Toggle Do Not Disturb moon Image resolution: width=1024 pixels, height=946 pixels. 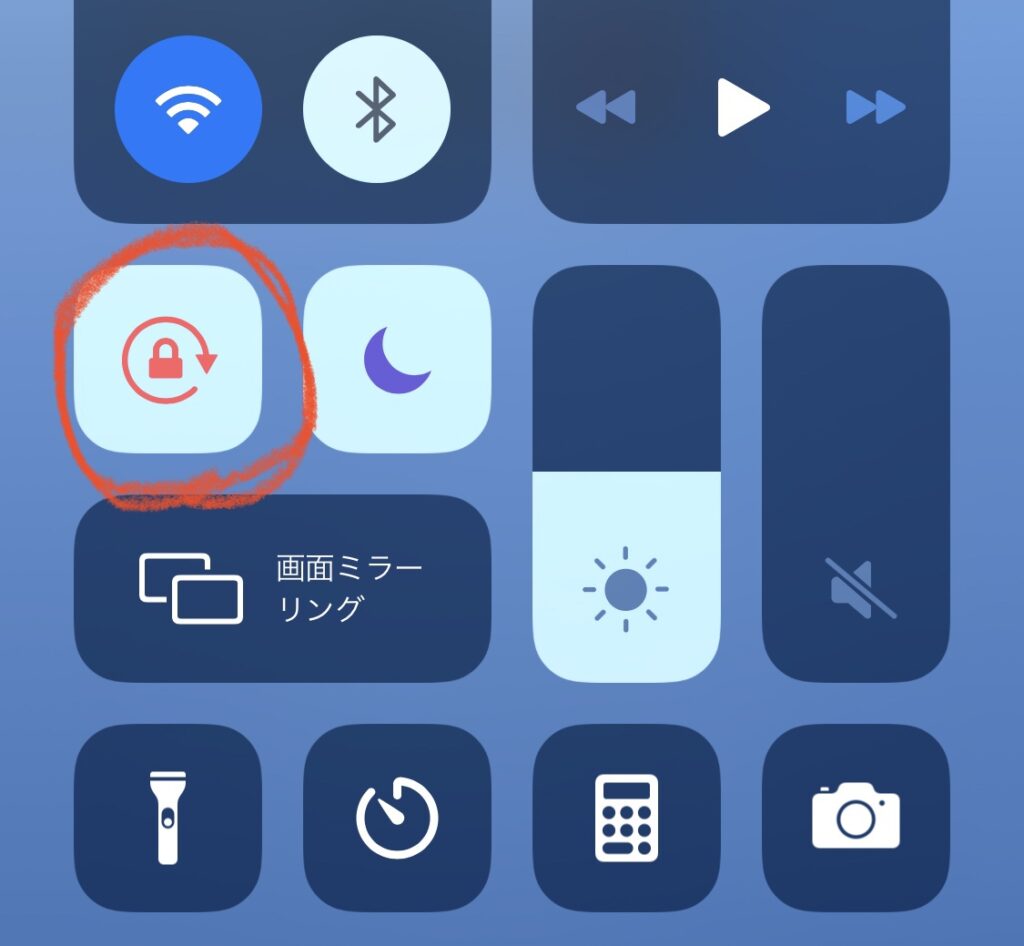point(396,359)
